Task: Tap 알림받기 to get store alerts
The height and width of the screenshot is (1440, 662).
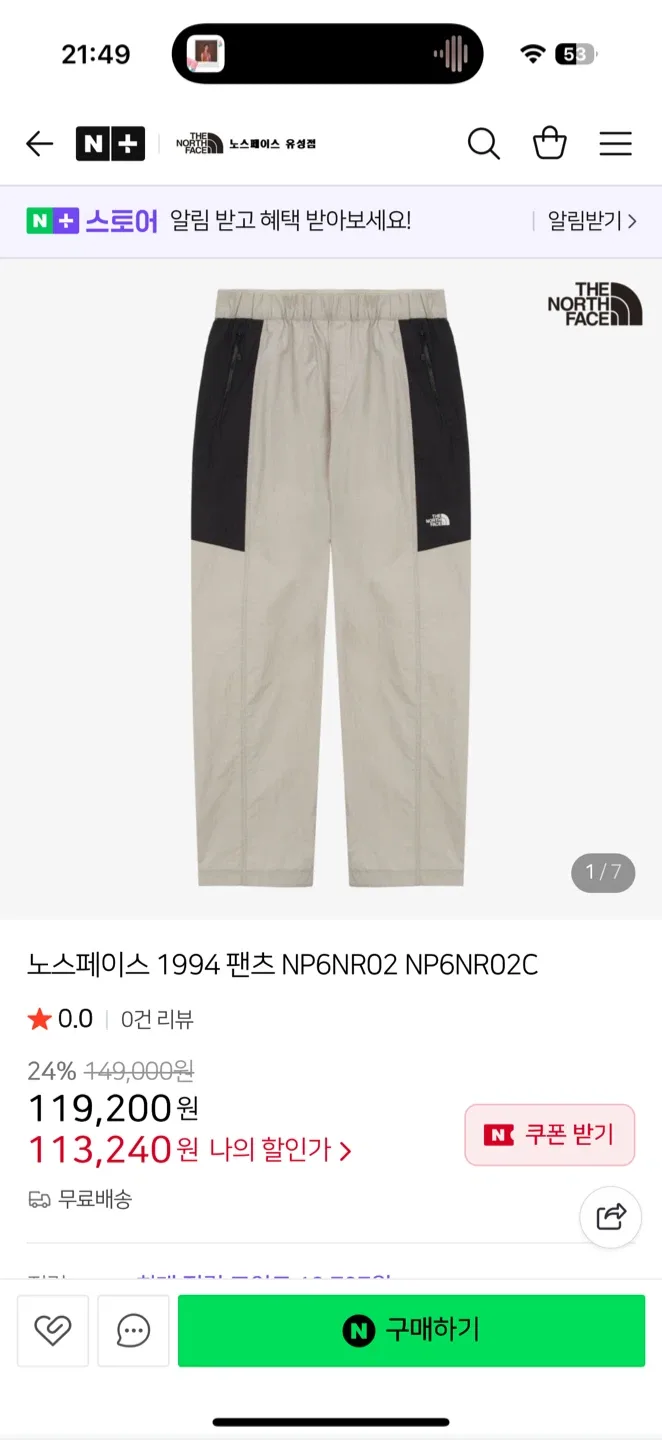Action: 591,221
